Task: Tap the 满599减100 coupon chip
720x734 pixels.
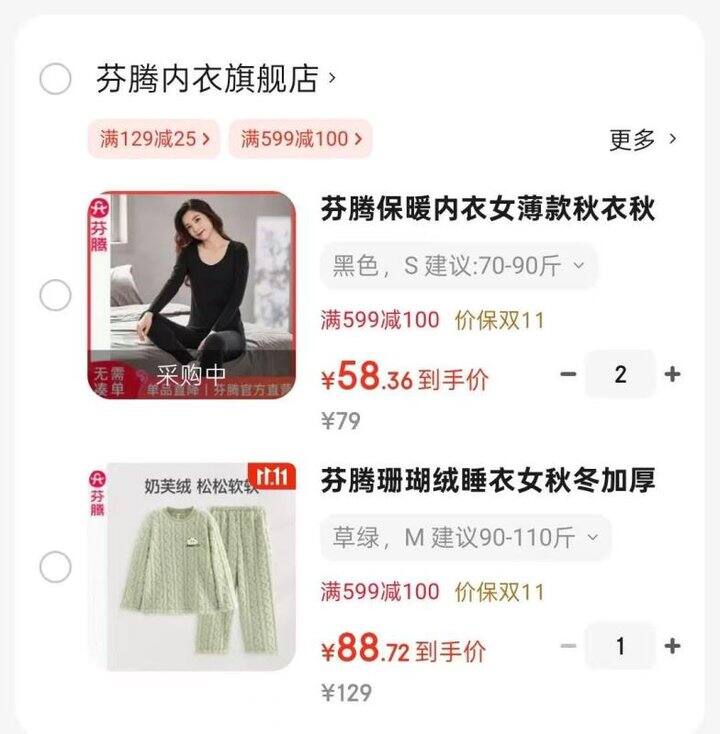Action: point(300,139)
